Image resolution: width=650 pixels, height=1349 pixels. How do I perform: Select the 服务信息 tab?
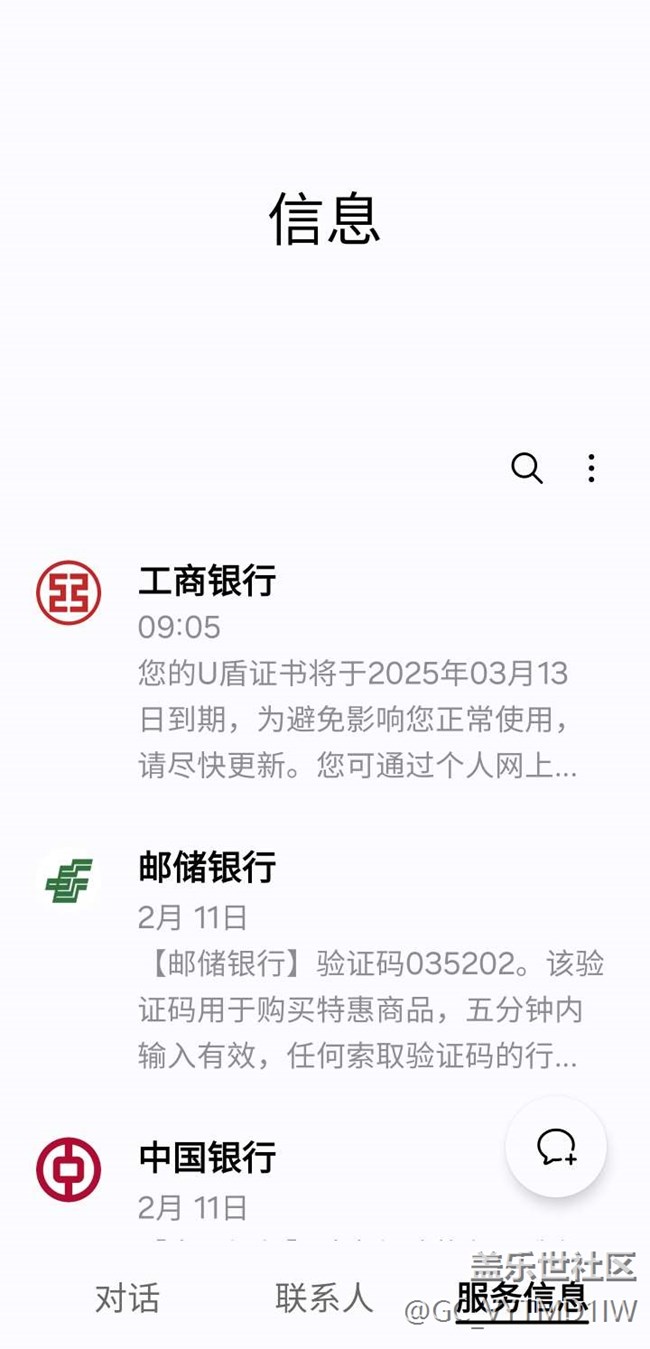pyautogui.click(x=521, y=1298)
